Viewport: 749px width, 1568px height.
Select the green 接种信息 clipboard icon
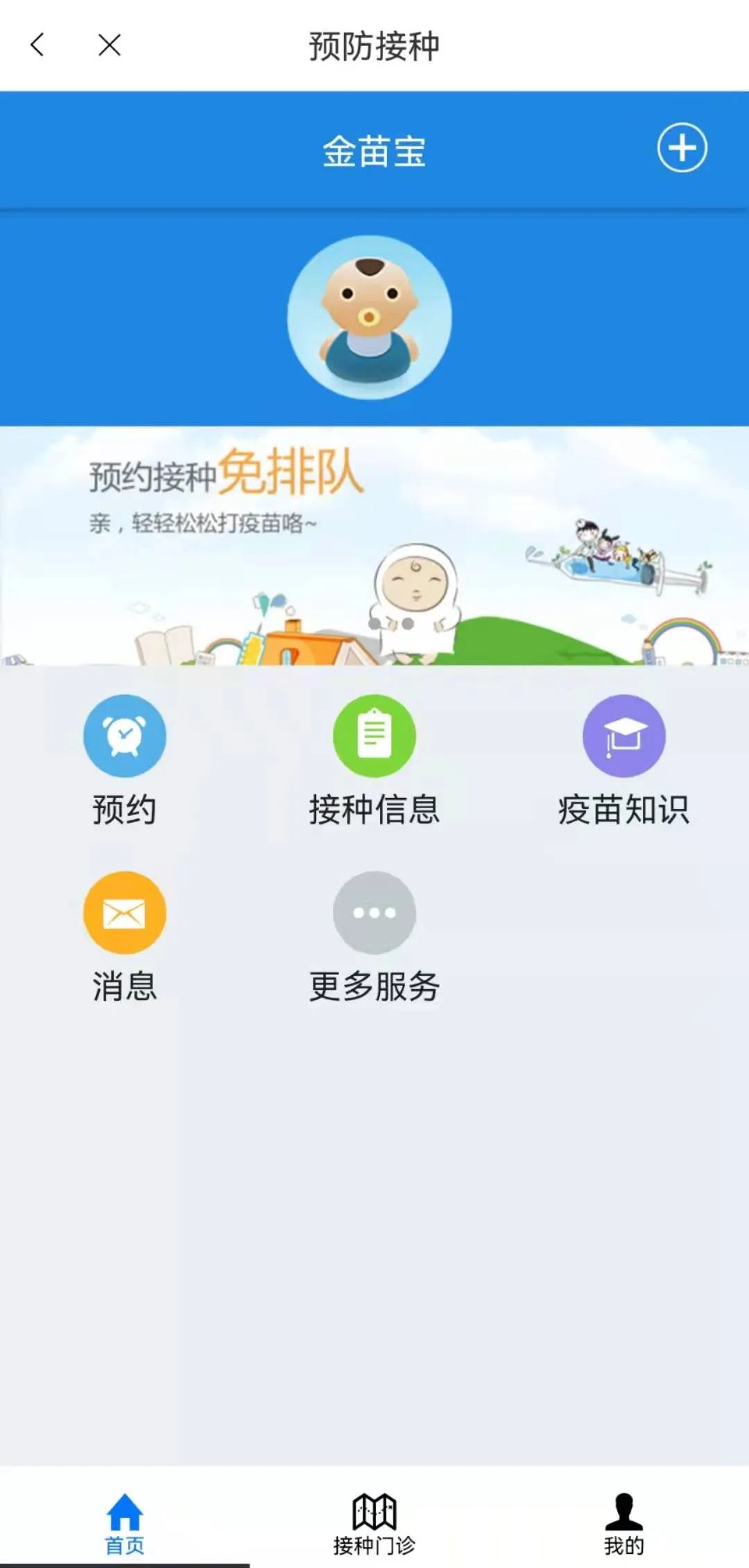tap(374, 736)
